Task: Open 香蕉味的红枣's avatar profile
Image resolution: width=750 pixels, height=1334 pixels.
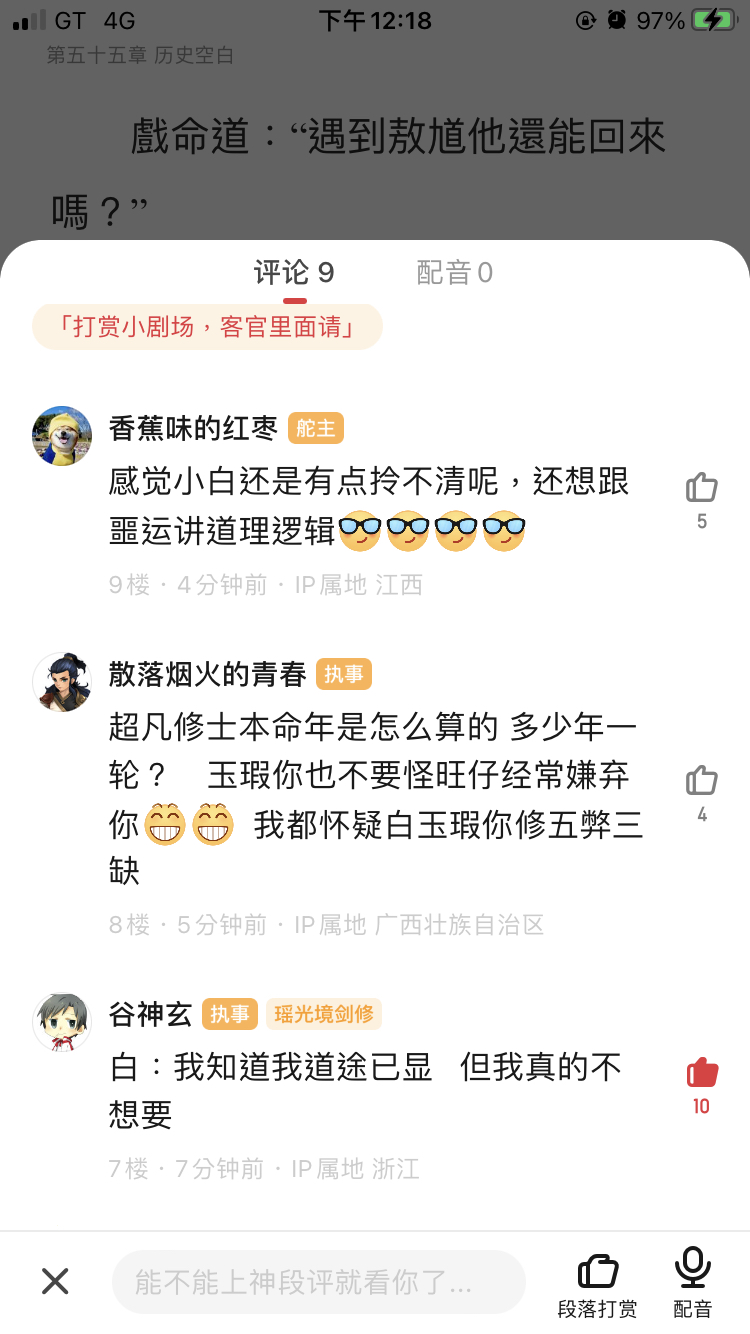Action: [x=62, y=436]
